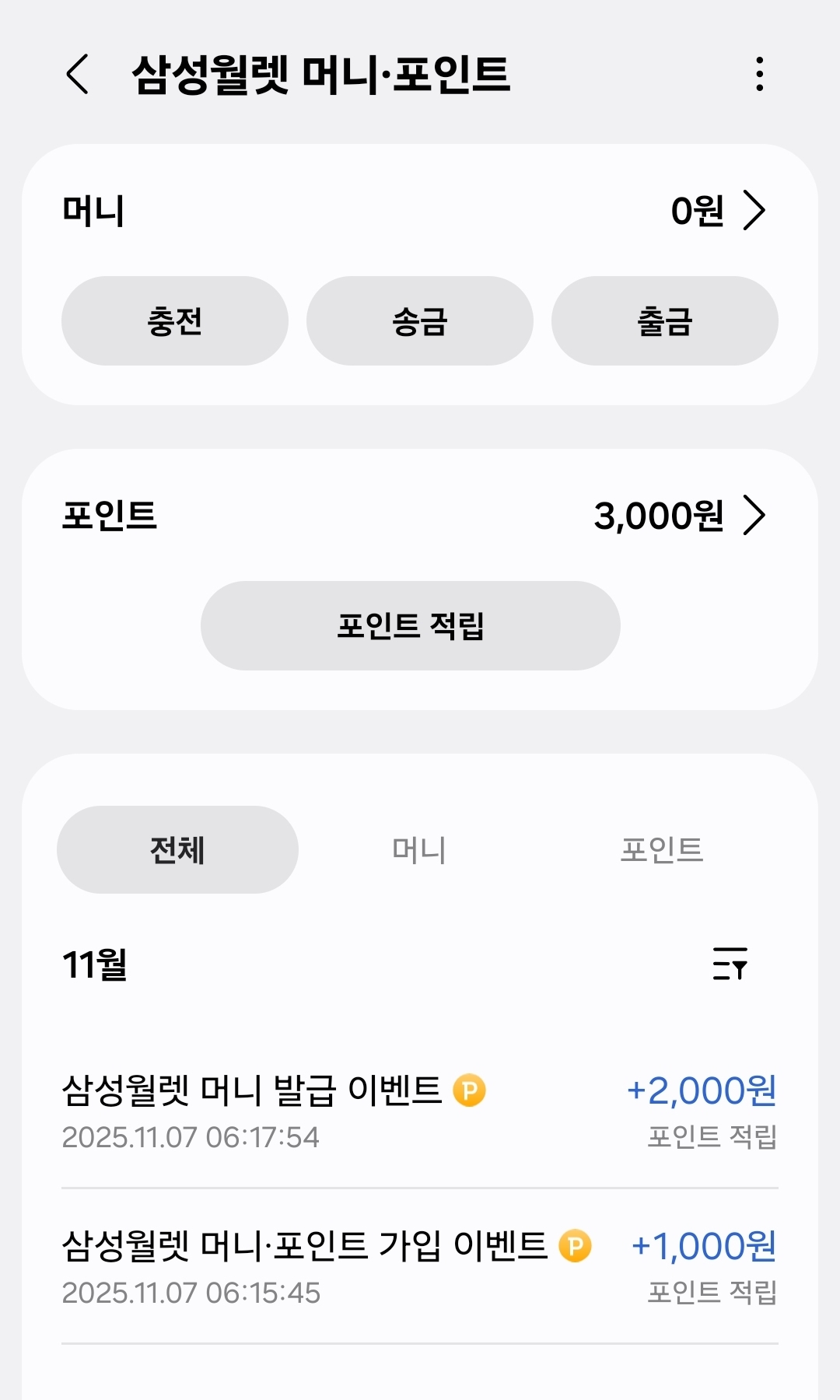Show the 포인트 history tab
This screenshot has height=1400, width=840.
pyautogui.click(x=662, y=849)
